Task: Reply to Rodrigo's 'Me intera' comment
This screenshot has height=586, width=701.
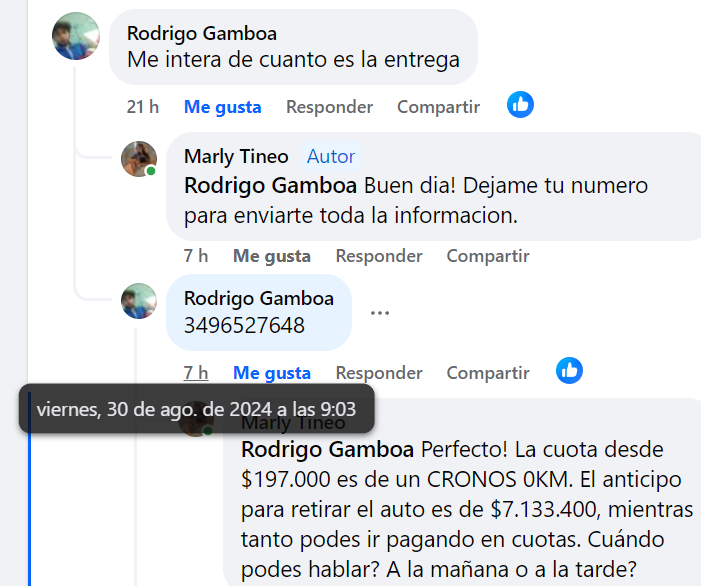Action: click(329, 107)
